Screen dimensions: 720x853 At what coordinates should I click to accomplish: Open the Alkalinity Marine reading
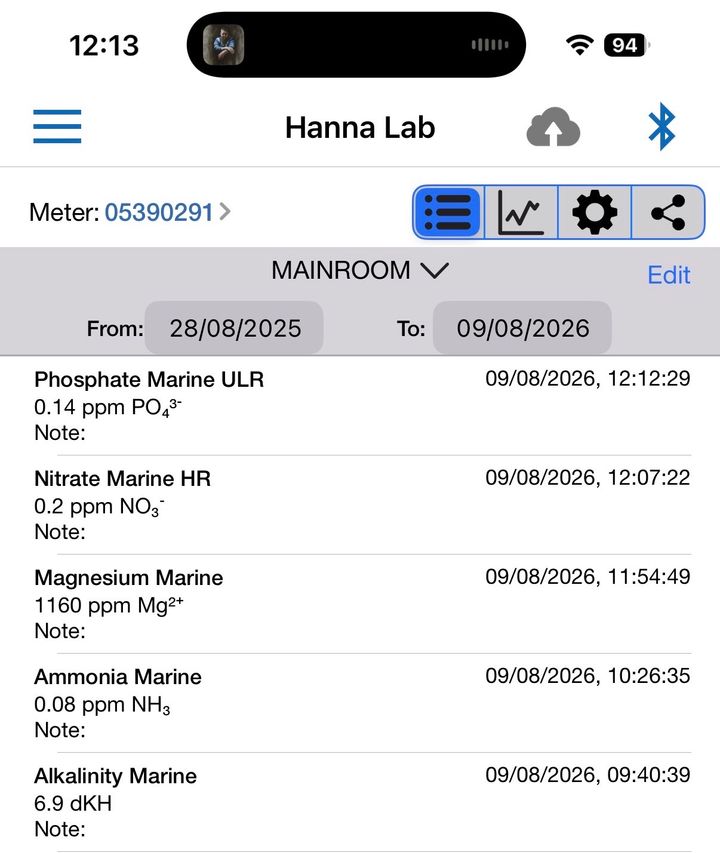point(362,802)
